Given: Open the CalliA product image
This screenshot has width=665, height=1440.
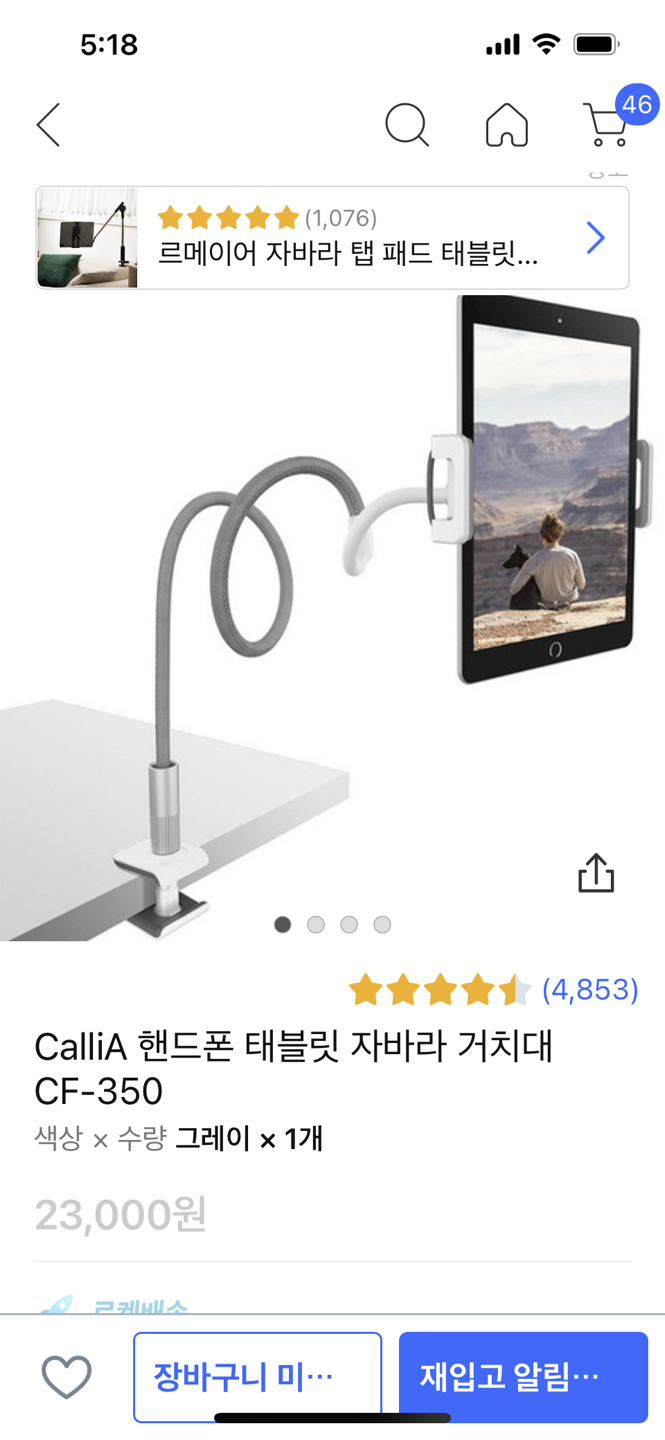Looking at the screenshot, I should [332, 600].
